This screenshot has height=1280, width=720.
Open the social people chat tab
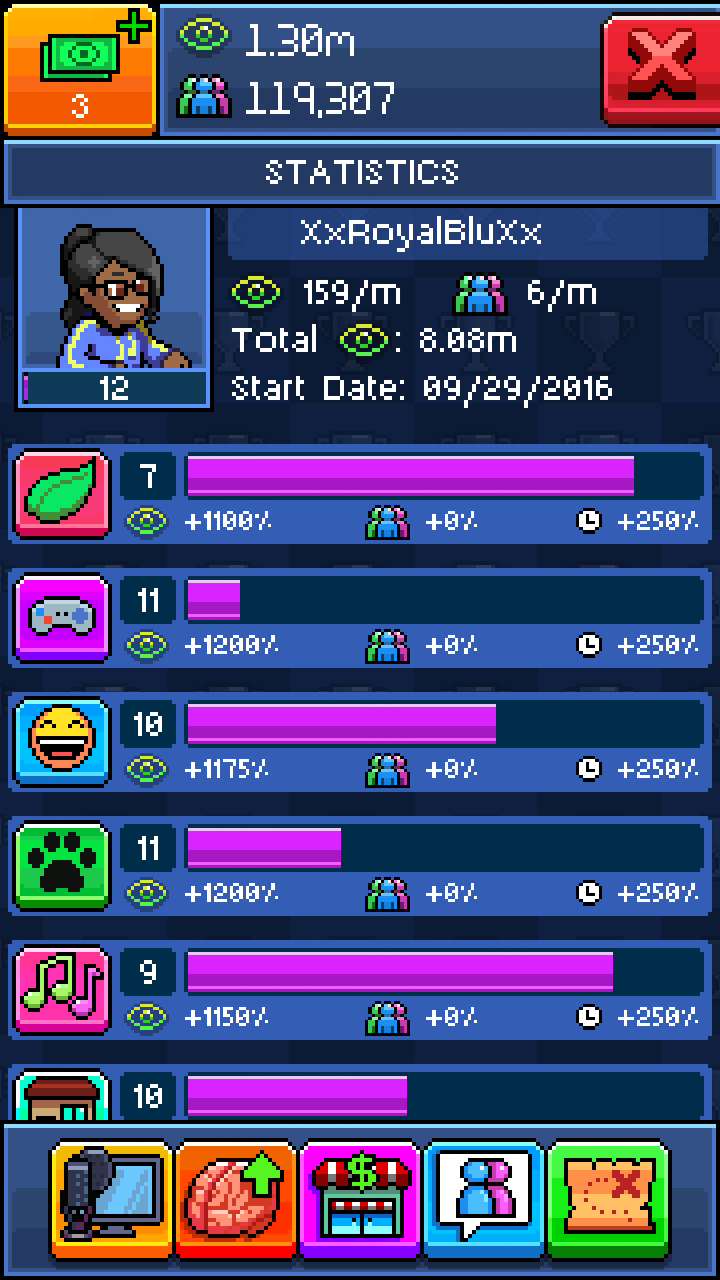pyautogui.click(x=484, y=1200)
